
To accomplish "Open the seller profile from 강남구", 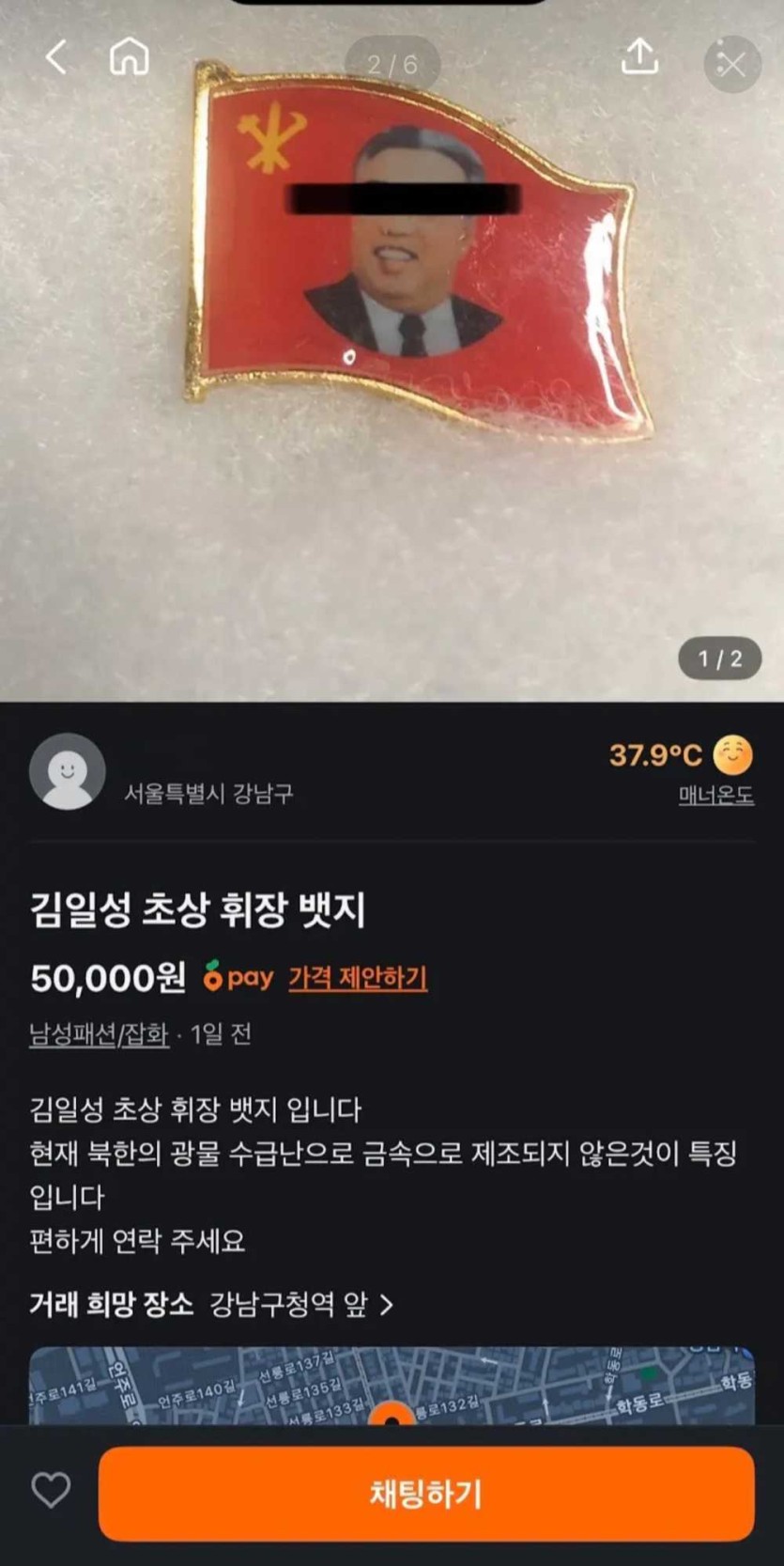I will tap(68, 772).
